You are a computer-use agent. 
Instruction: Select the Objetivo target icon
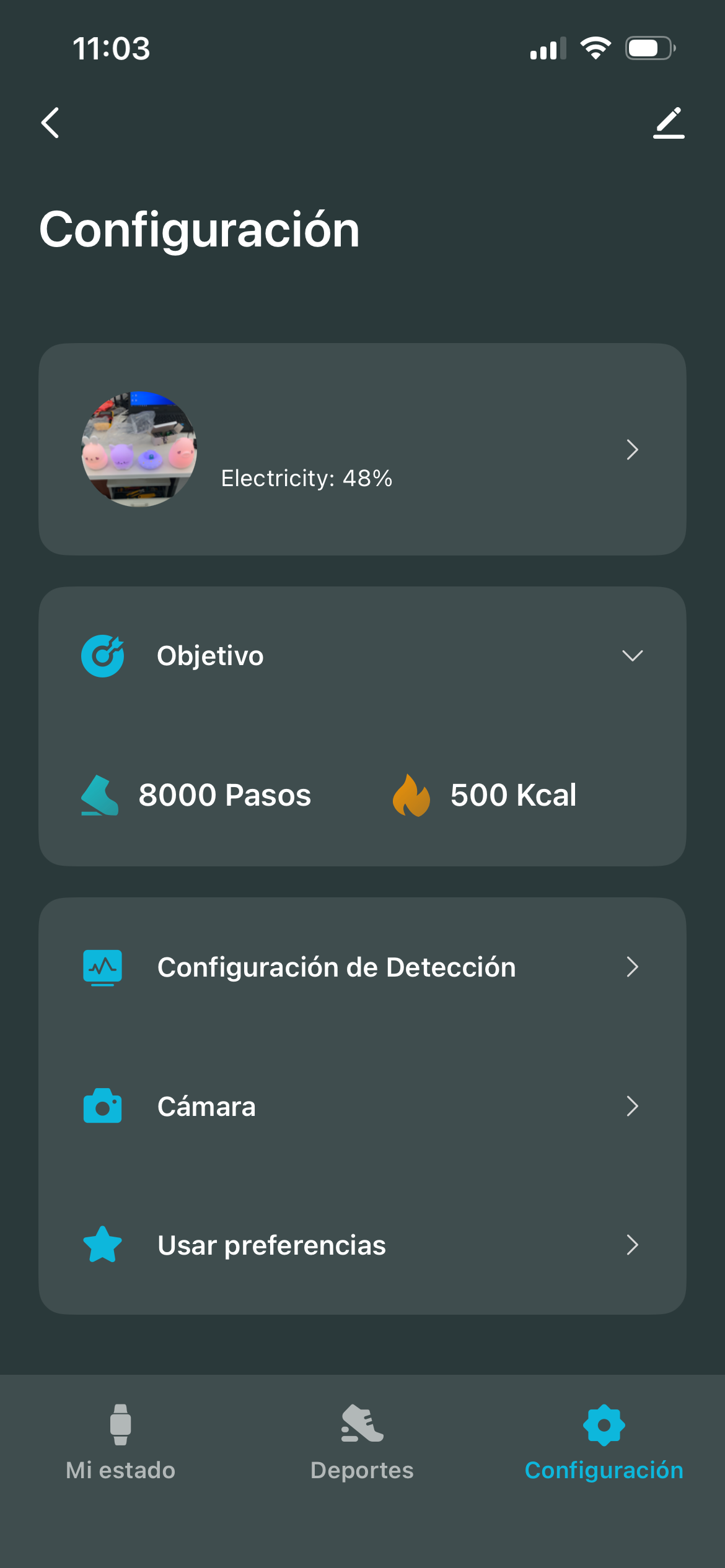point(103,655)
